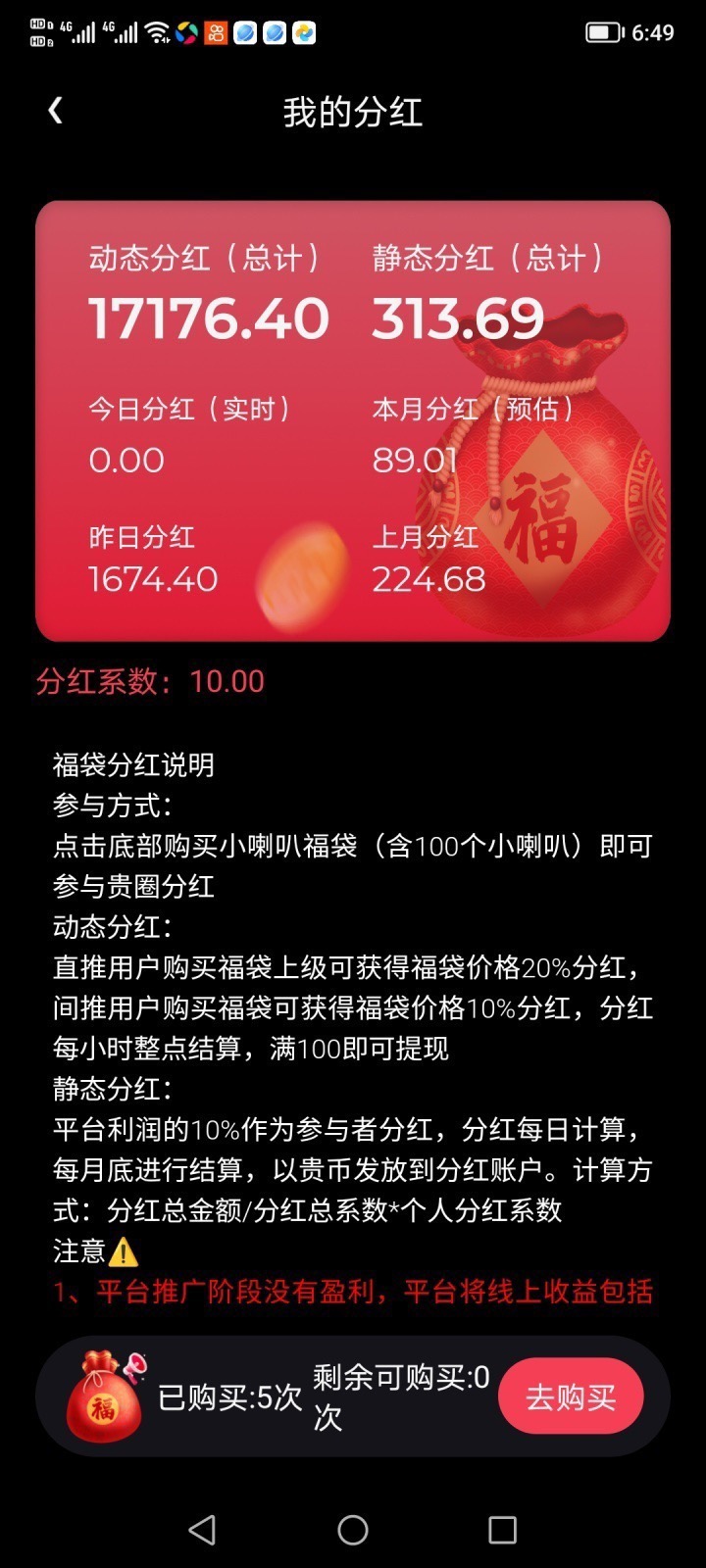Go back from 我的分红 page
Screen dimensions: 706x1568
click(56, 111)
